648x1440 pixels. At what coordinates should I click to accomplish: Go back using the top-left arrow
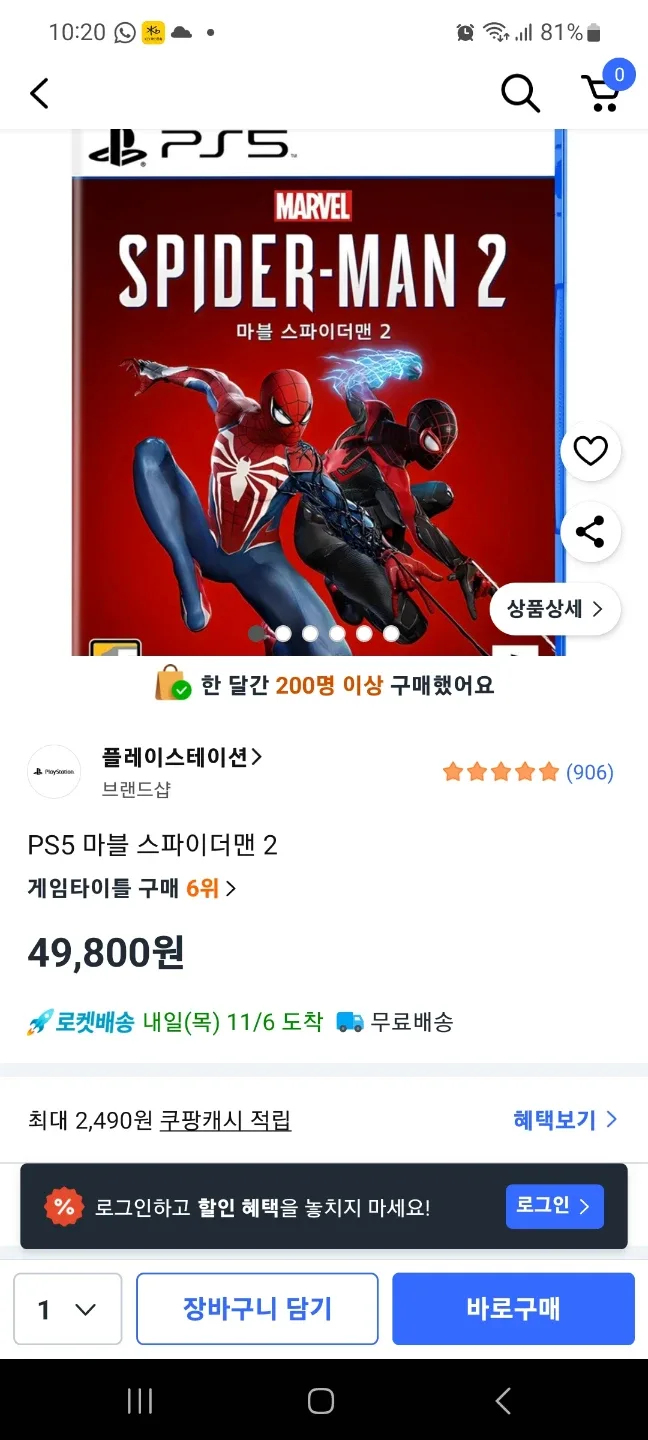coord(39,94)
